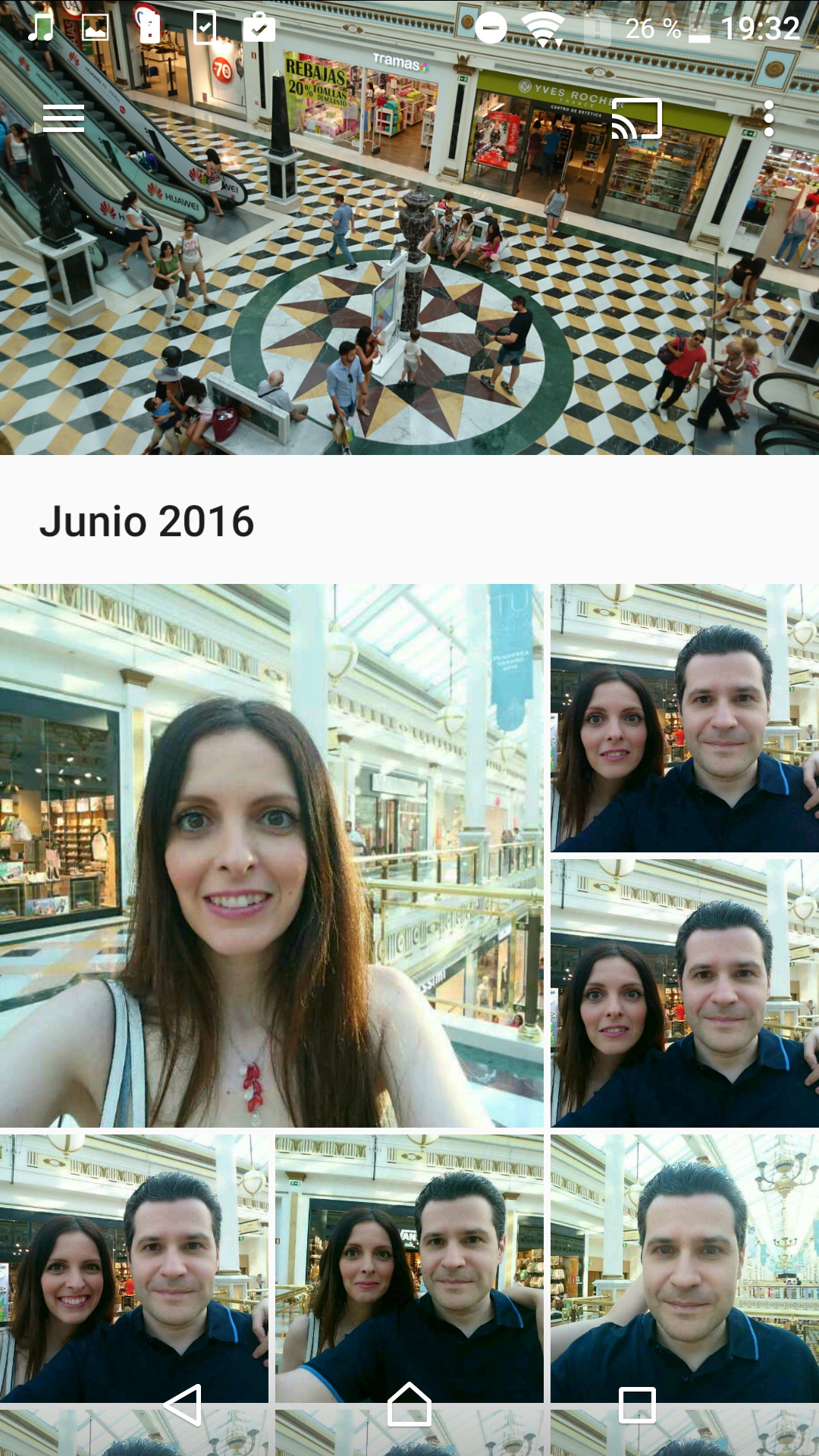Viewport: 819px width, 1456px height.
Task: Go back using the system back button
Action: 182,1405
